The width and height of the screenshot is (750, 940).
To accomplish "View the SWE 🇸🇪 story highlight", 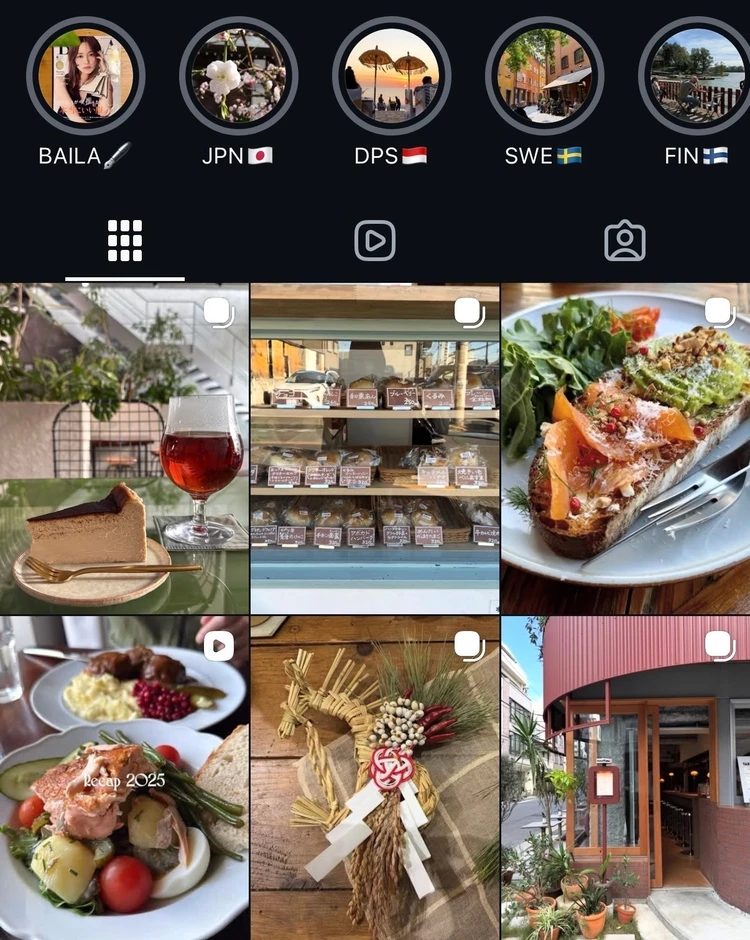I will [x=542, y=76].
